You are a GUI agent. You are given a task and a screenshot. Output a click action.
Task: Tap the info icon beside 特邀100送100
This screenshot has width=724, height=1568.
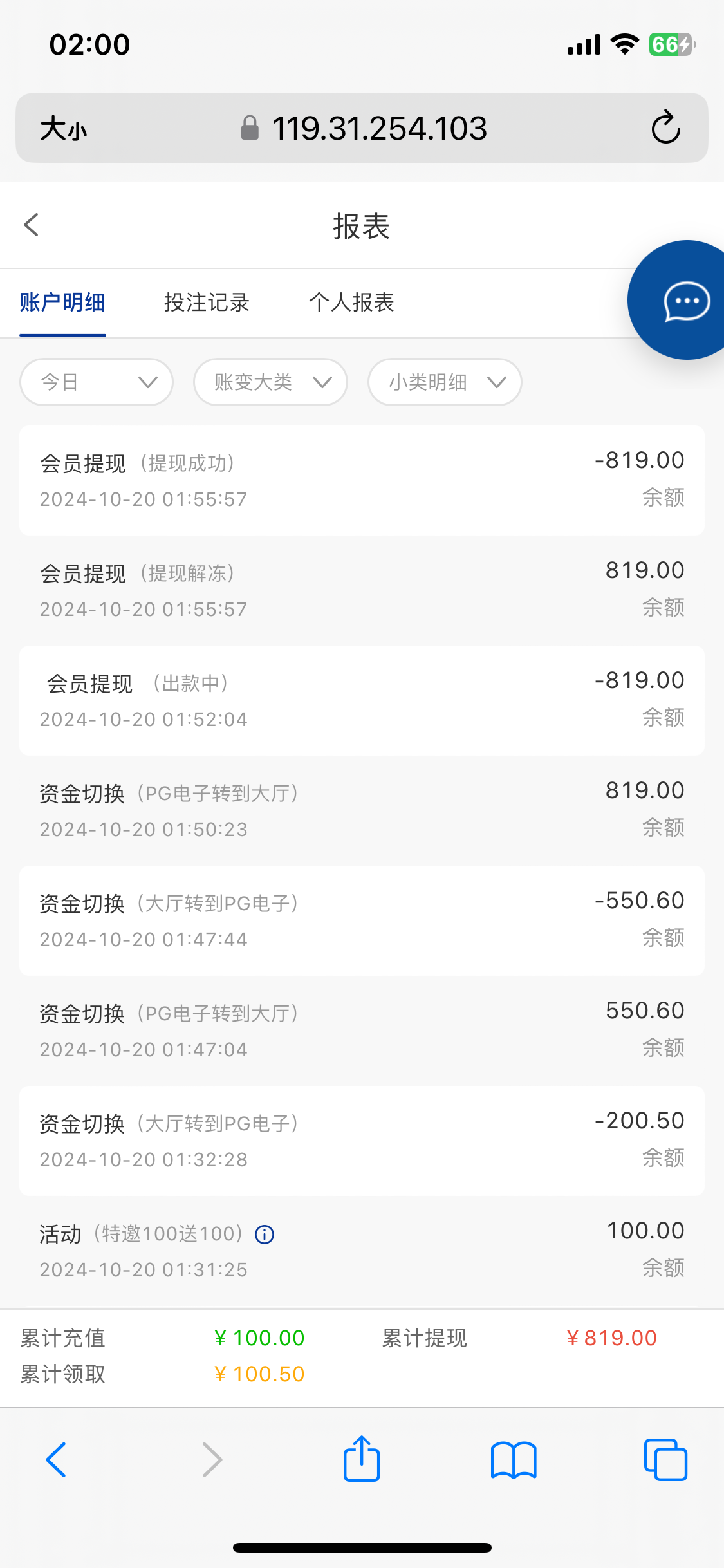[265, 1235]
